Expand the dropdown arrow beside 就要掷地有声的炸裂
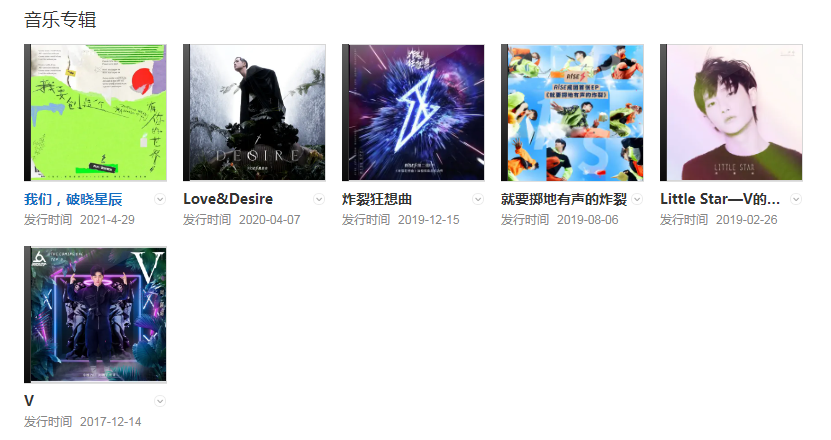Screen dimensions: 831x440 (x=637, y=199)
